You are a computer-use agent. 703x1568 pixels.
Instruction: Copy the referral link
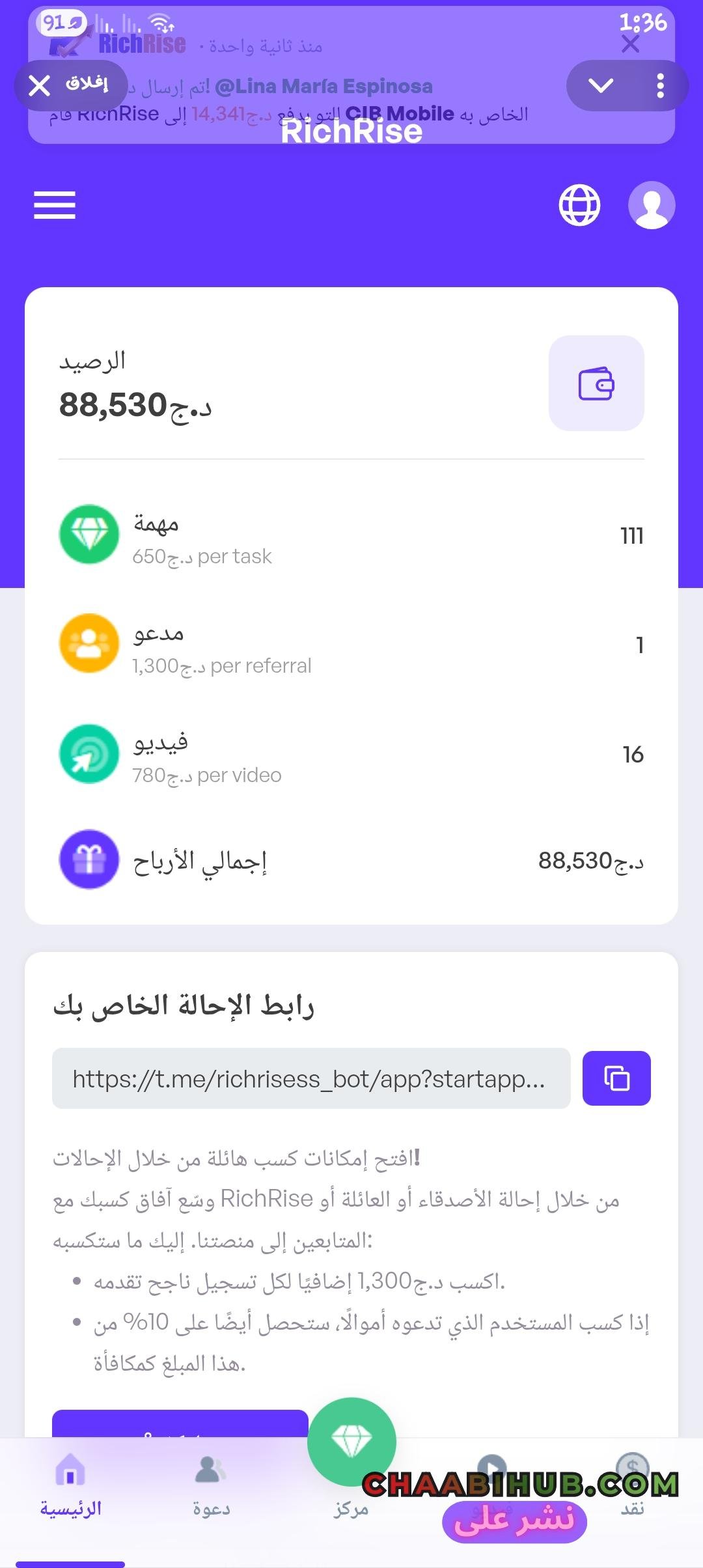(x=616, y=1078)
